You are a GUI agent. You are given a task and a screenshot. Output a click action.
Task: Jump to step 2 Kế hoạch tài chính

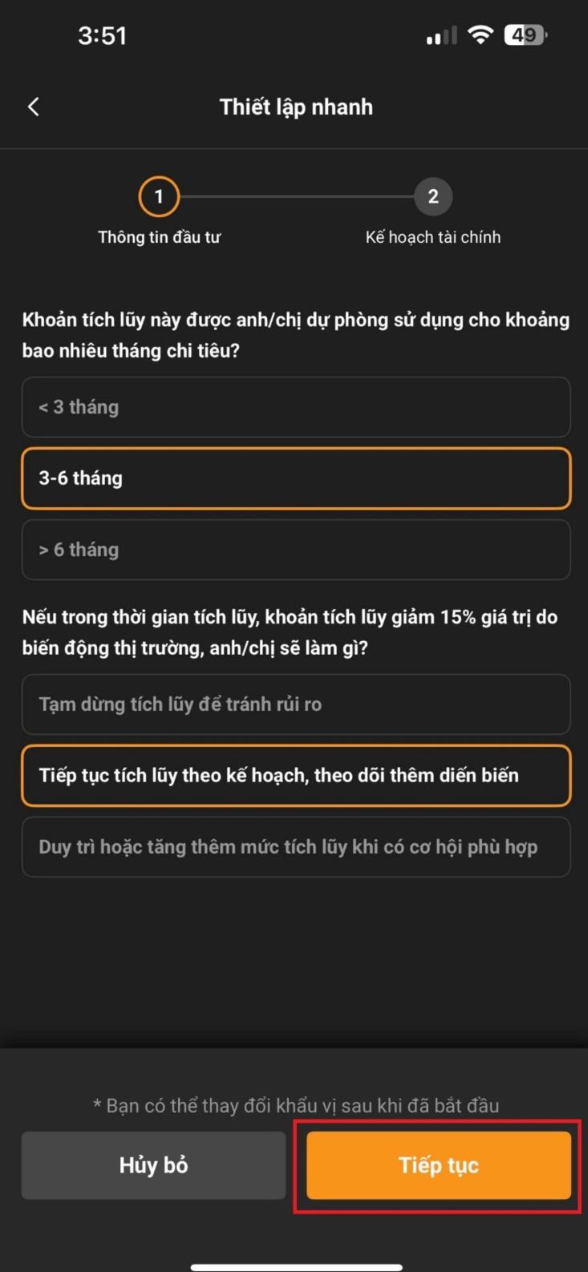(x=433, y=196)
